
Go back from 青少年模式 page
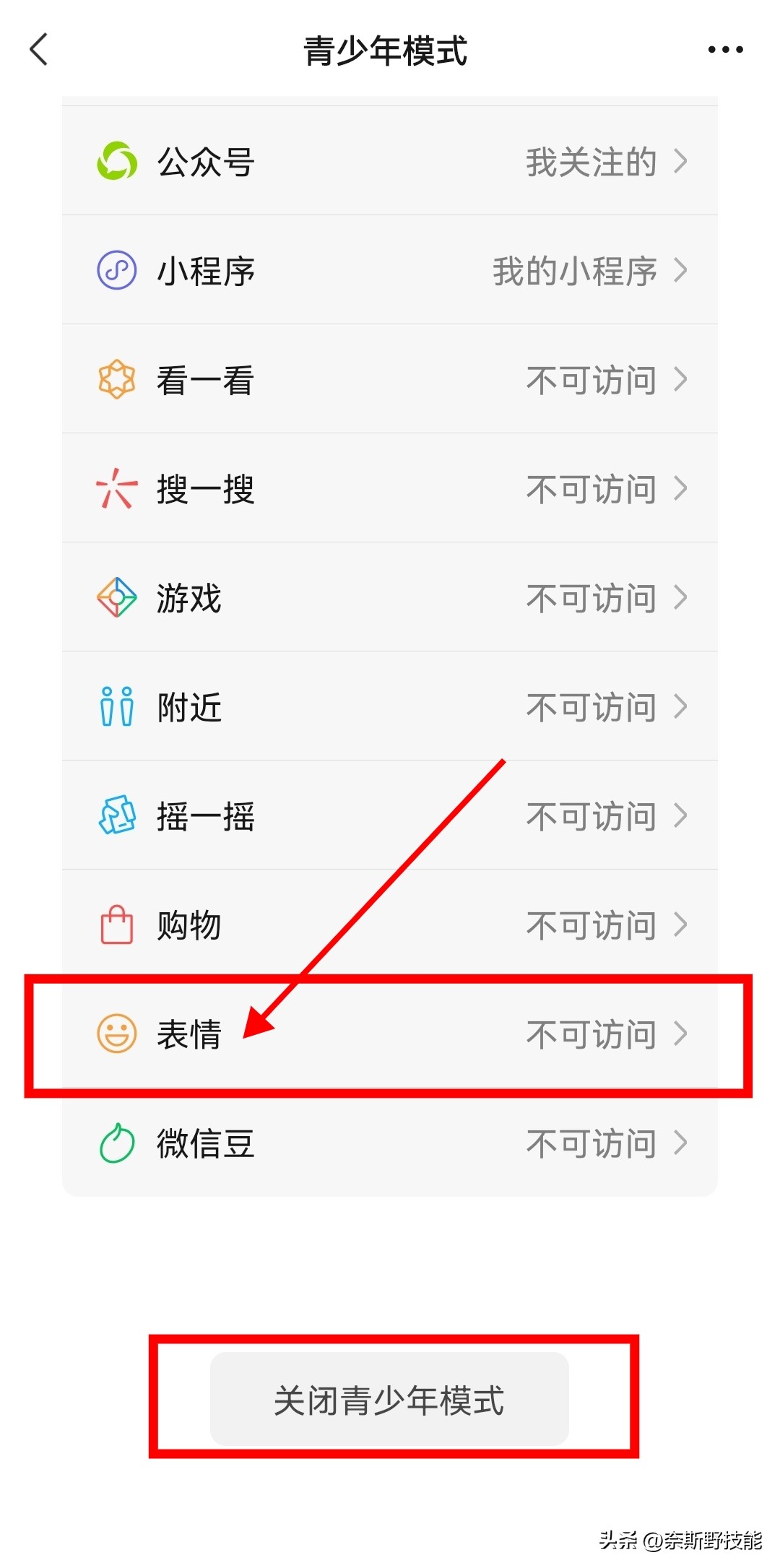coord(39,50)
